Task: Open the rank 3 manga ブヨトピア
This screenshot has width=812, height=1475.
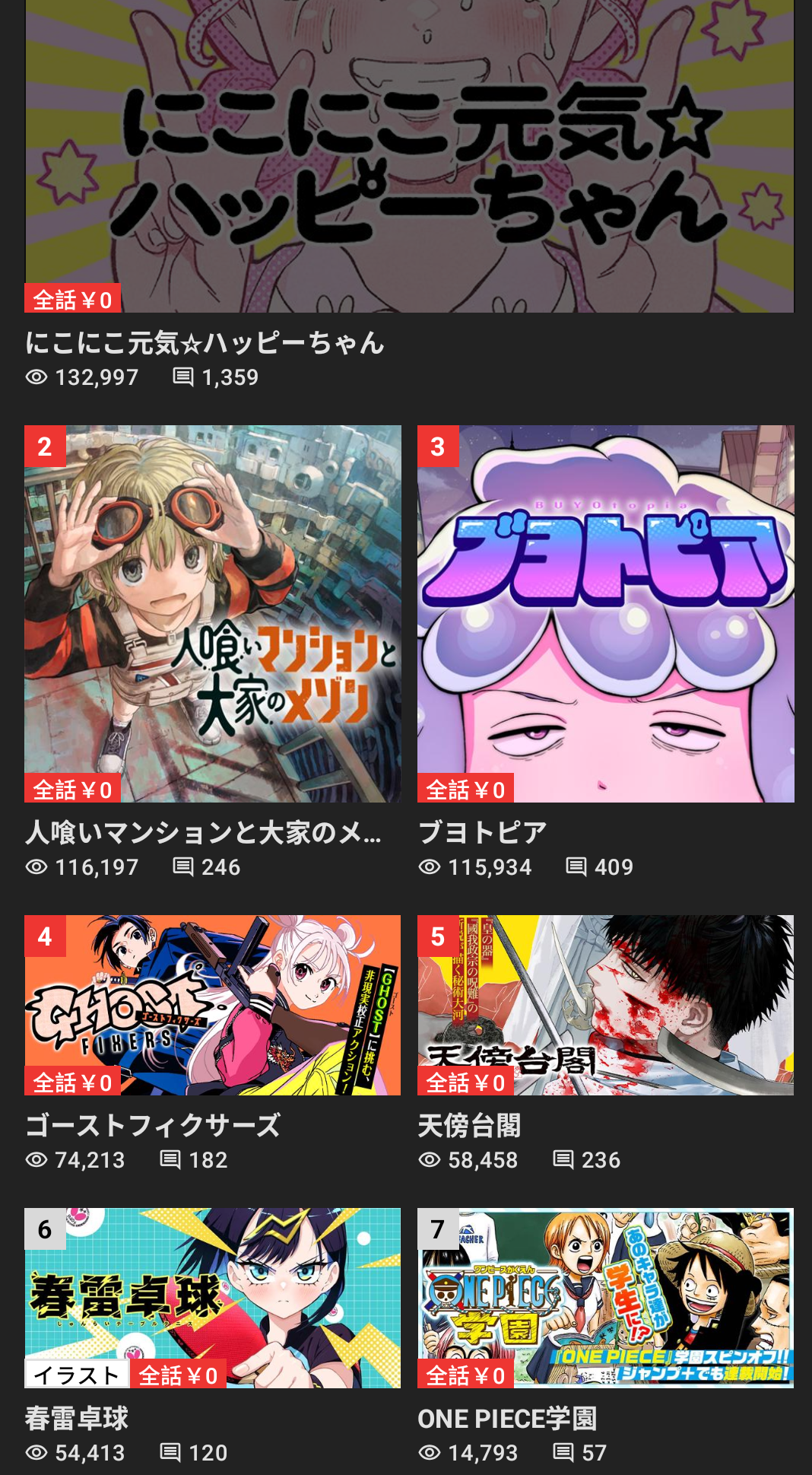Action: pos(606,614)
